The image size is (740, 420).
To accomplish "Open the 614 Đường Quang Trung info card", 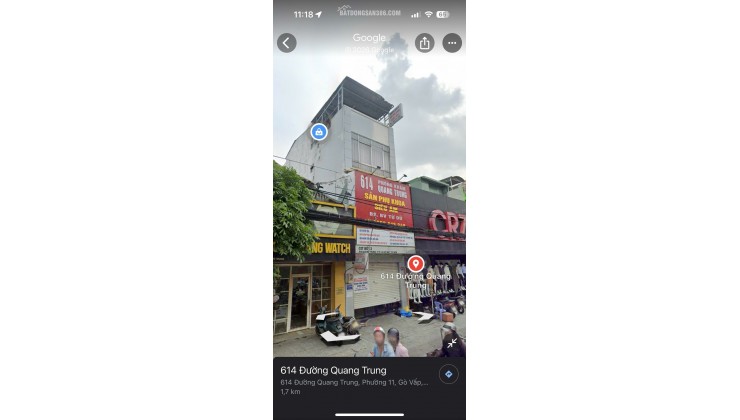I will point(350,378).
